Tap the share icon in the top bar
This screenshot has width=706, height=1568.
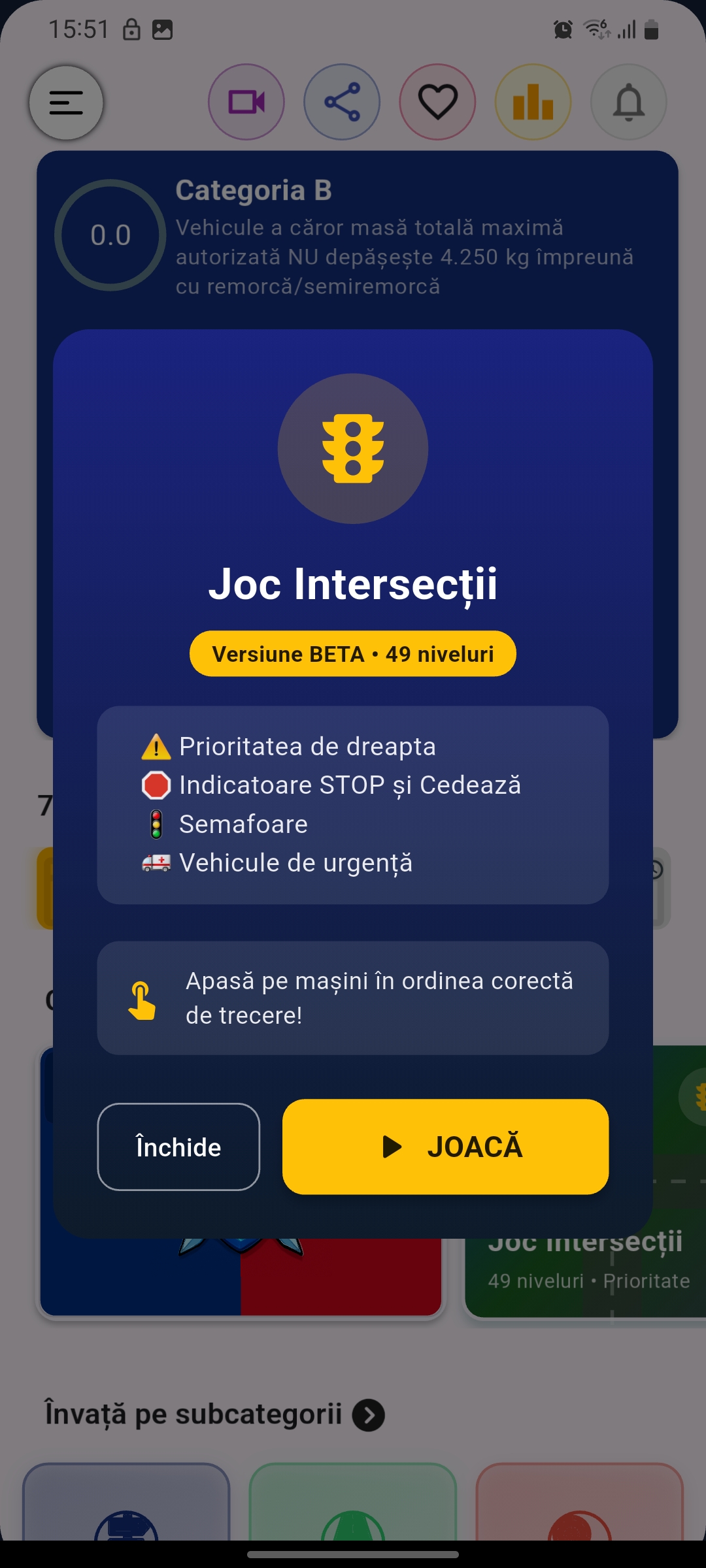click(x=342, y=103)
